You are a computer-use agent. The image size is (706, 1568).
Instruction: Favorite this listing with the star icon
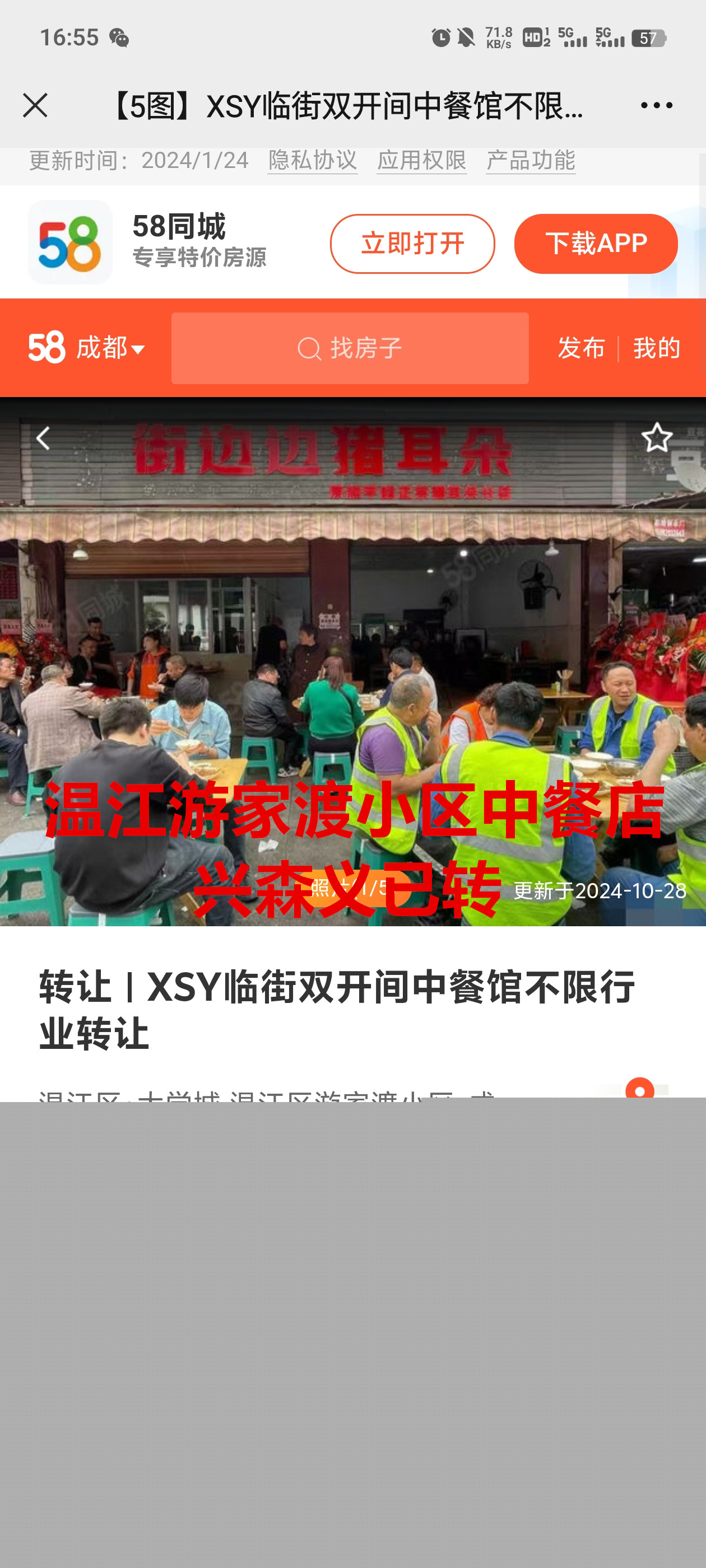656,437
